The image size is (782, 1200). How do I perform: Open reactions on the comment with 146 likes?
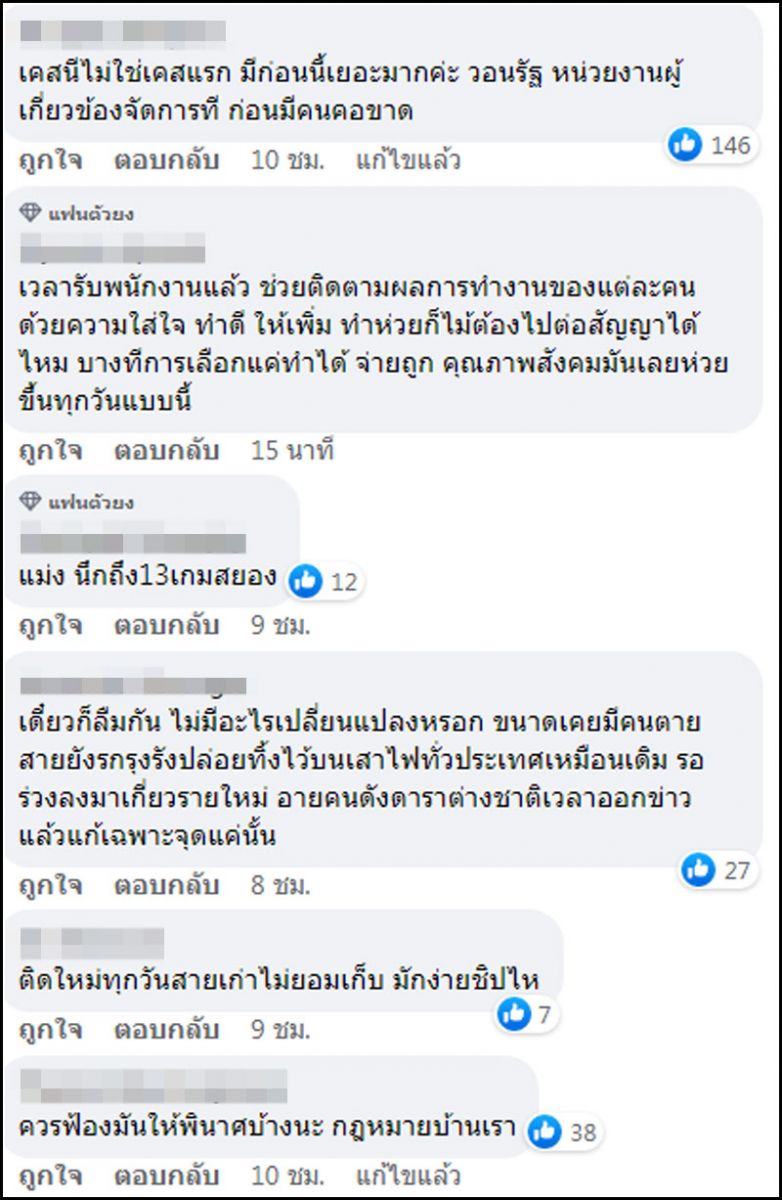711,146
